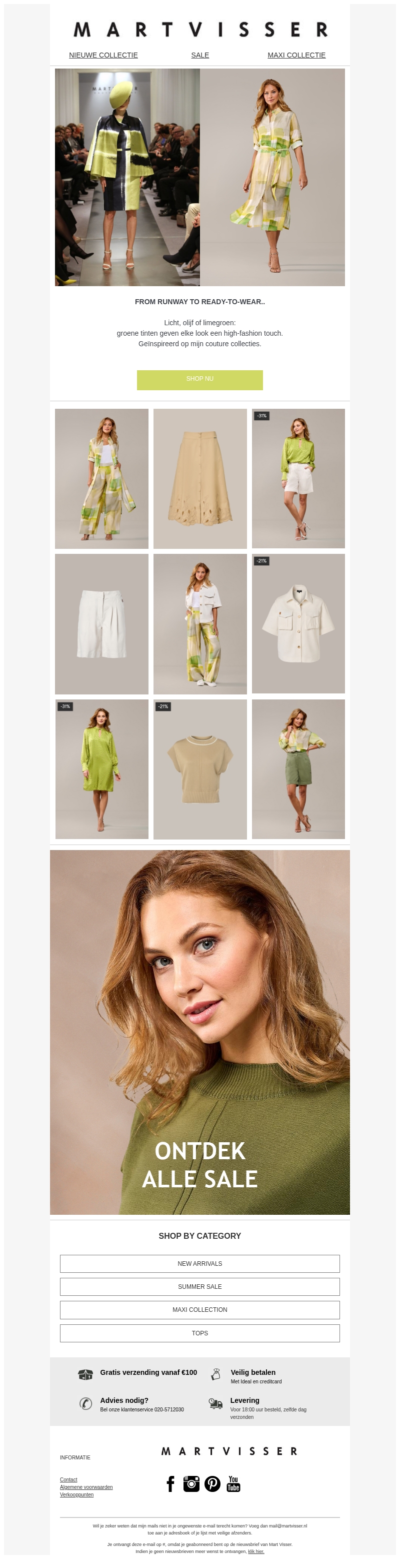400x1568 pixels.
Task: Unsubscribe via the klik hier link
Action: (256, 1551)
